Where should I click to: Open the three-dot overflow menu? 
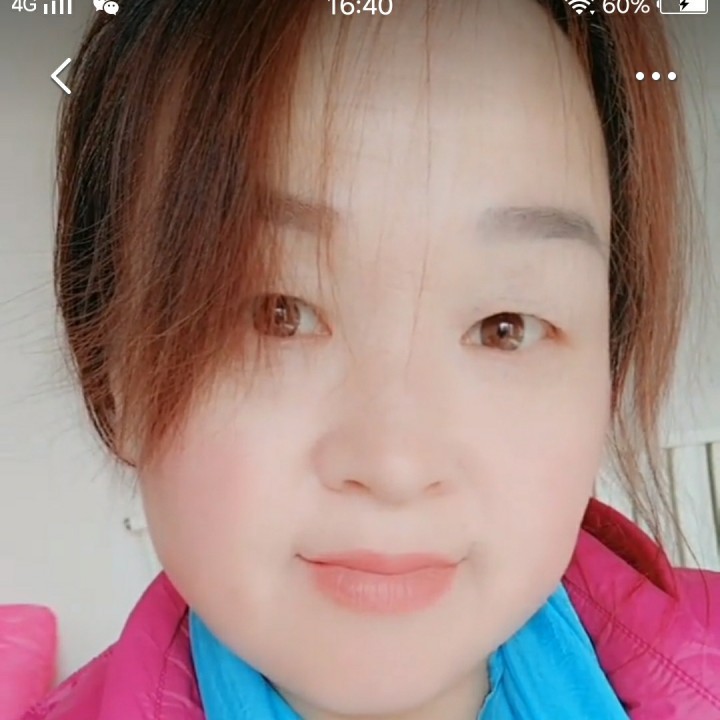[655, 76]
